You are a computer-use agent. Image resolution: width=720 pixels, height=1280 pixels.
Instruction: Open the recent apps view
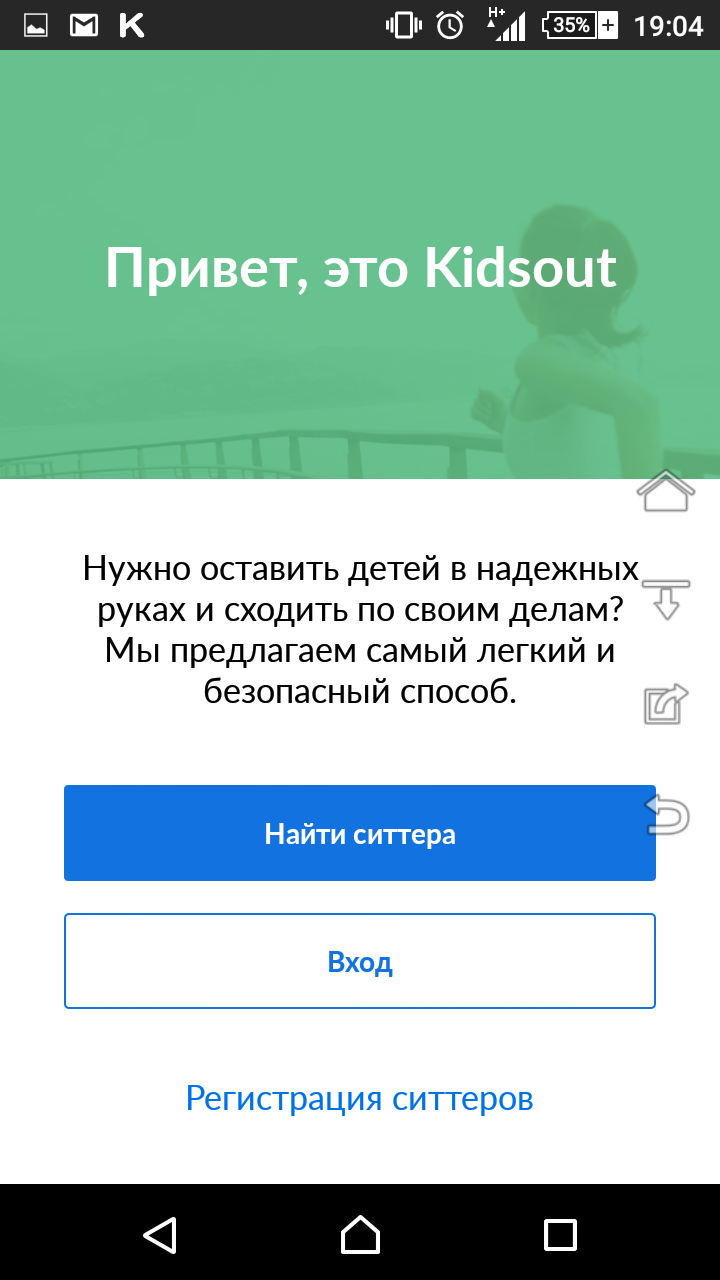tap(560, 1234)
